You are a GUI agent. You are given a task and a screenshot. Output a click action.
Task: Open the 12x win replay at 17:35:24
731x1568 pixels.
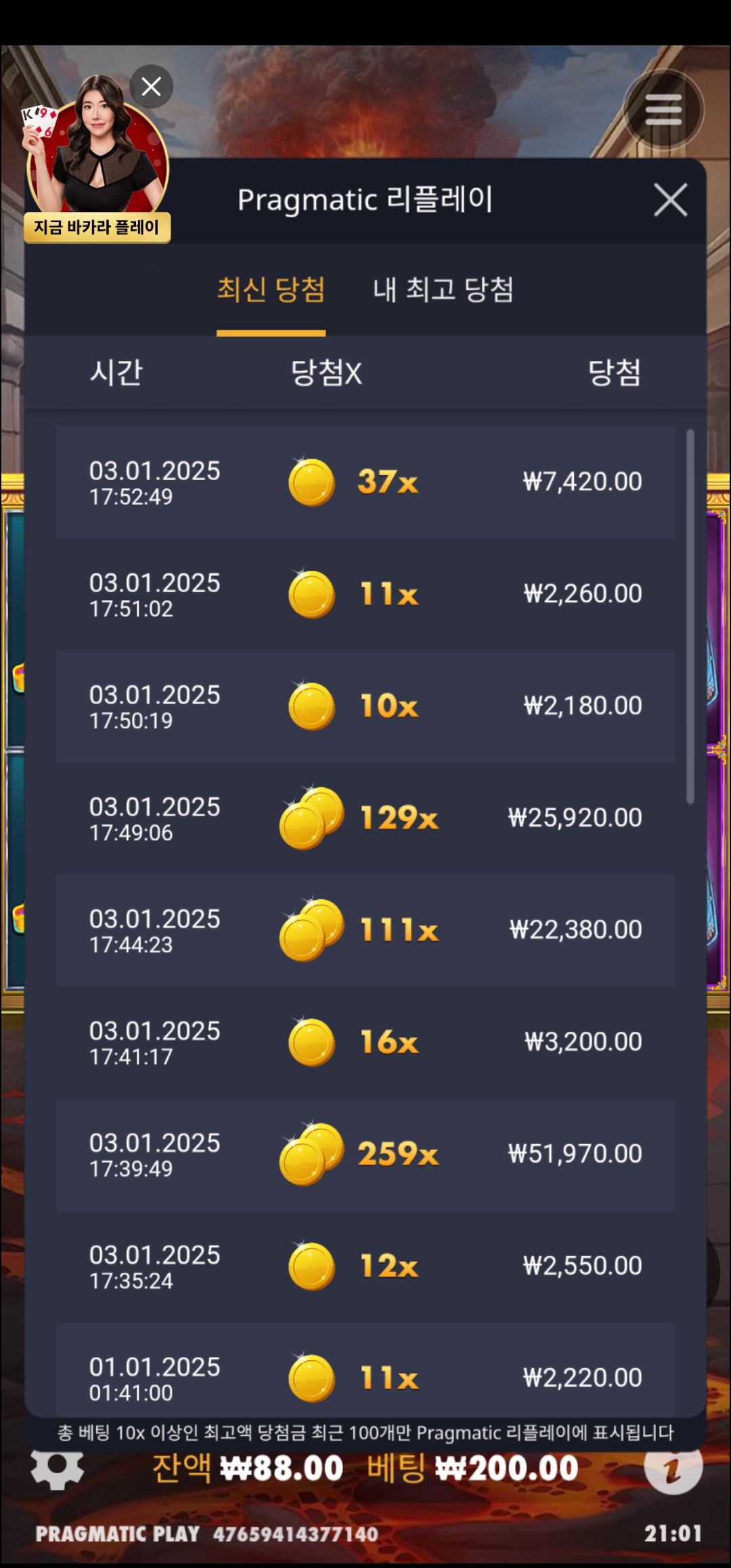click(365, 1266)
